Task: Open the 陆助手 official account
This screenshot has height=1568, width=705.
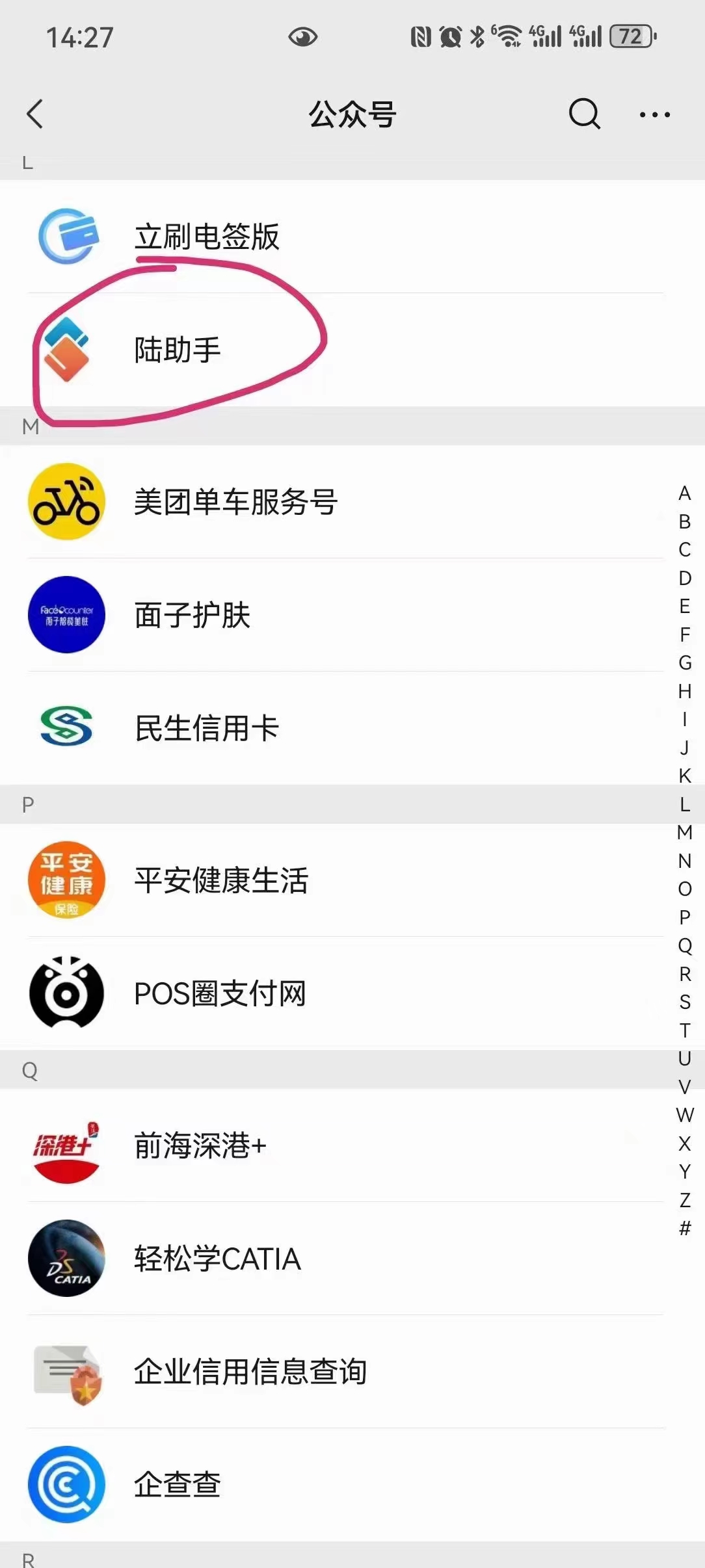Action: pyautogui.click(x=352, y=350)
